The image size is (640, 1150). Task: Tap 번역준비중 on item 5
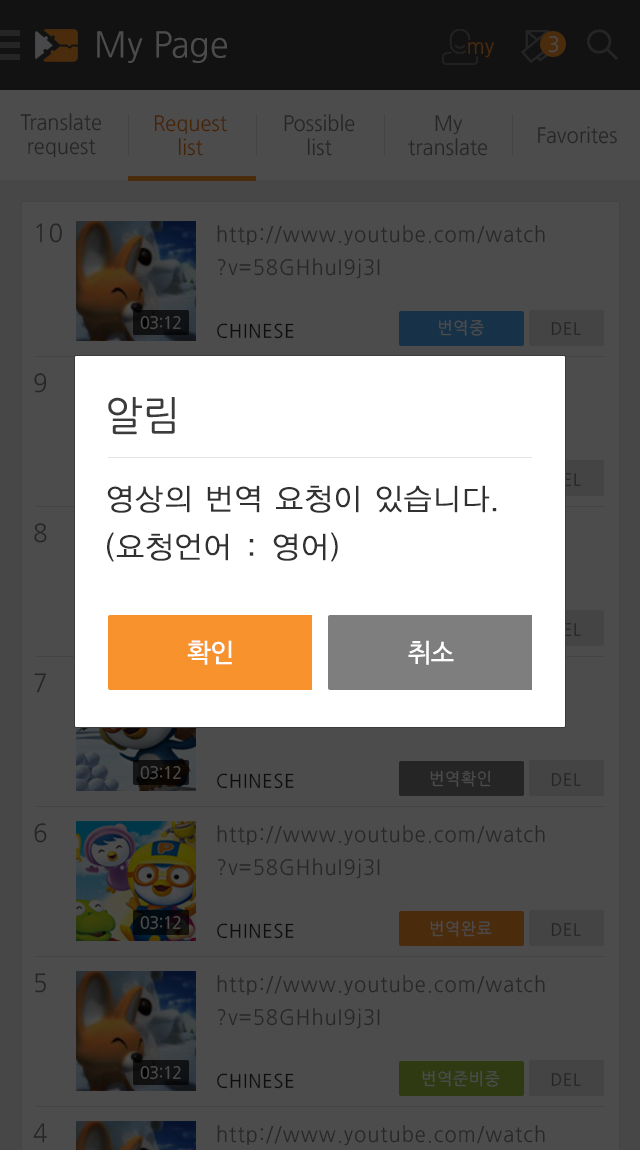click(461, 1078)
